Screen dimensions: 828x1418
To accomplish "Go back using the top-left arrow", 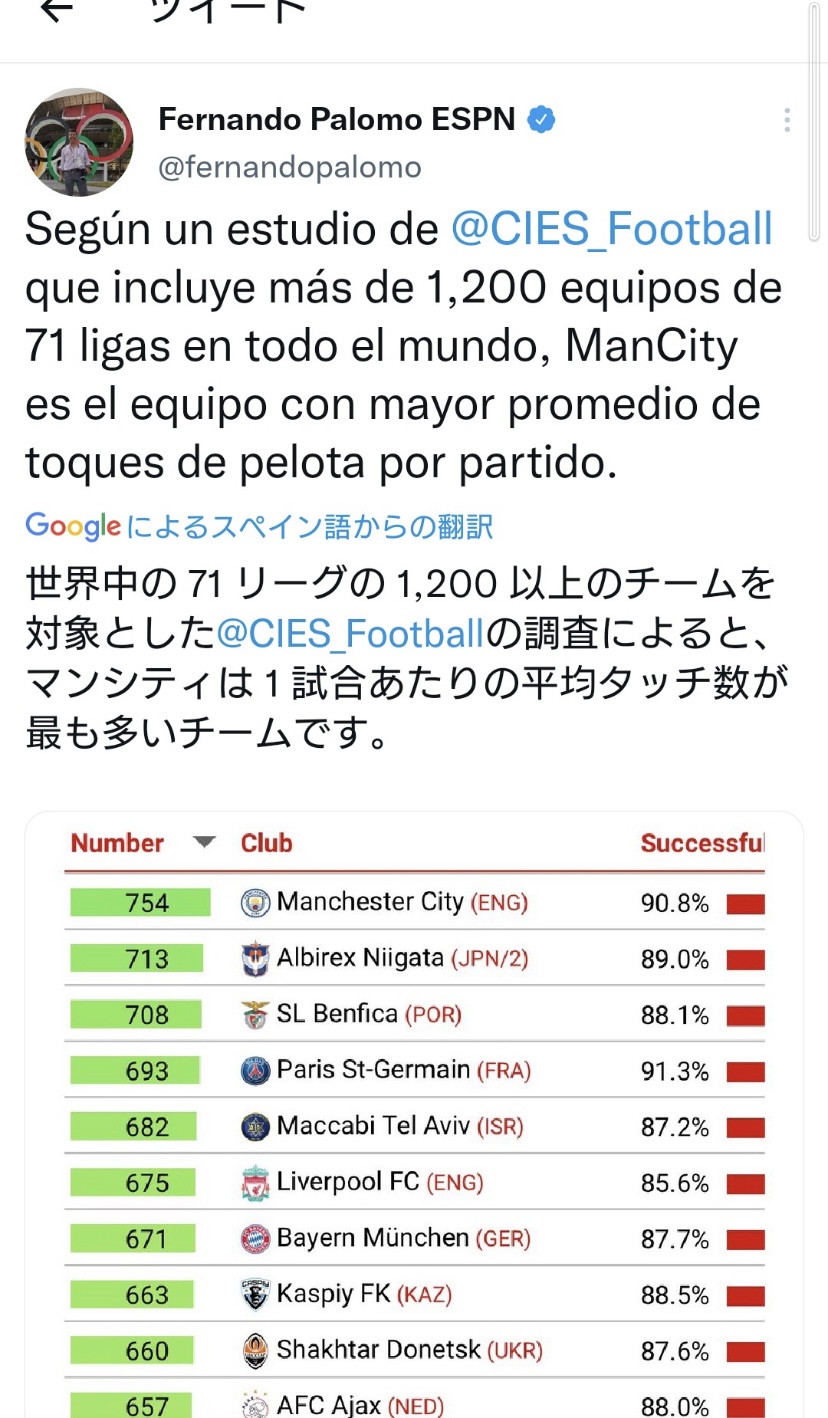I will coord(56,10).
